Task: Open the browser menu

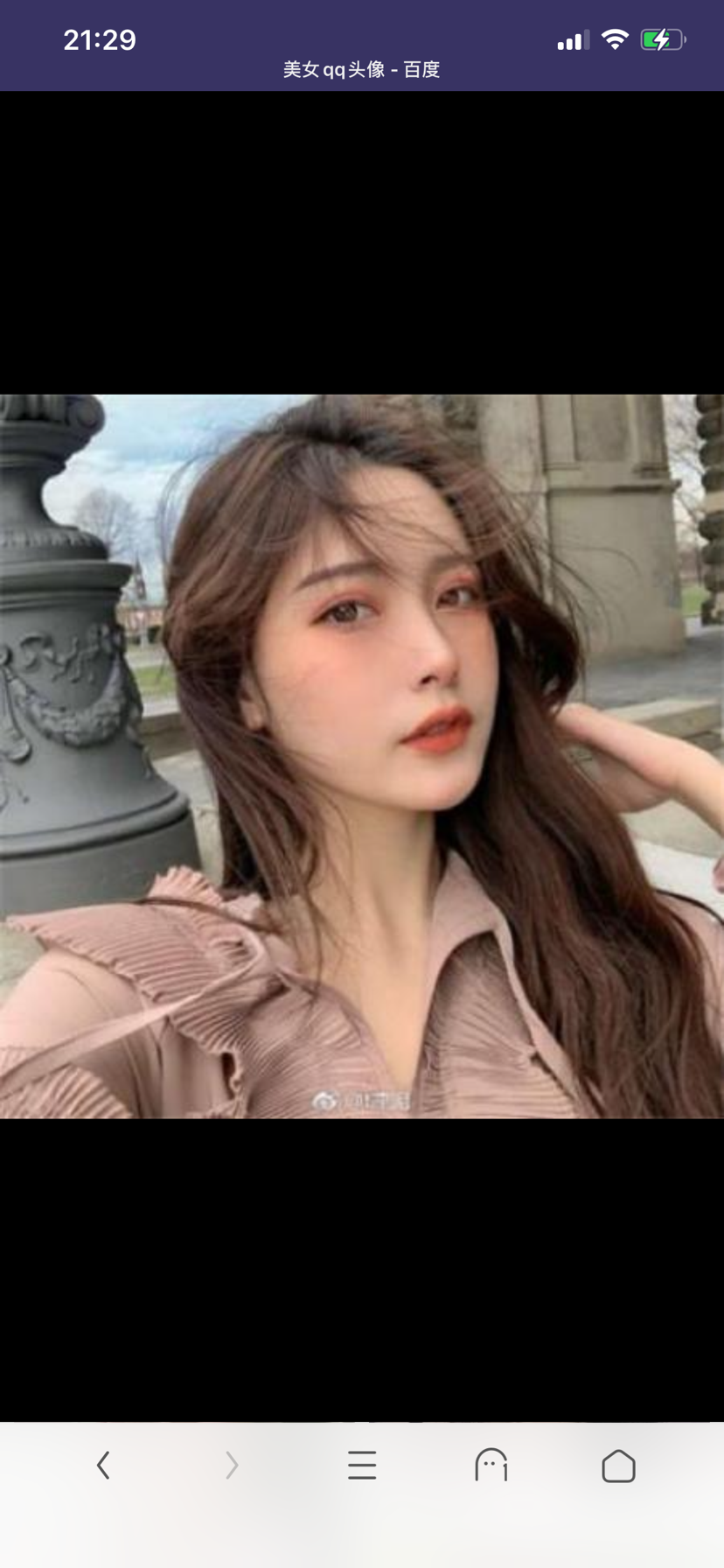Action: tap(361, 1465)
